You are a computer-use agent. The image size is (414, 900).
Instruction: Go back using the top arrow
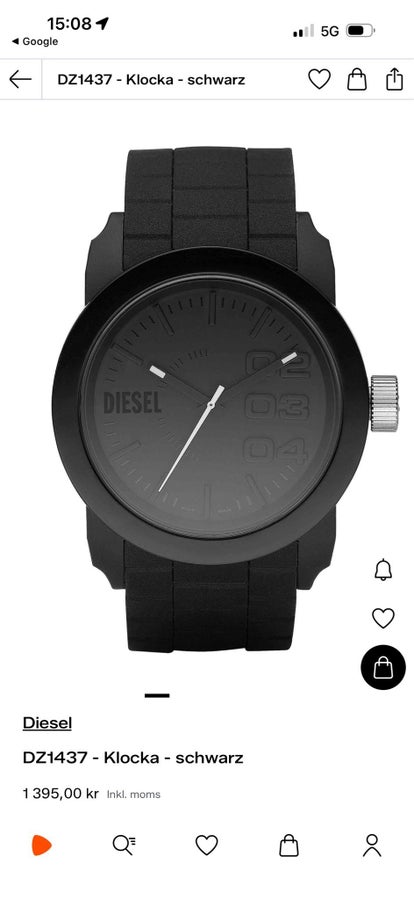click(20, 79)
